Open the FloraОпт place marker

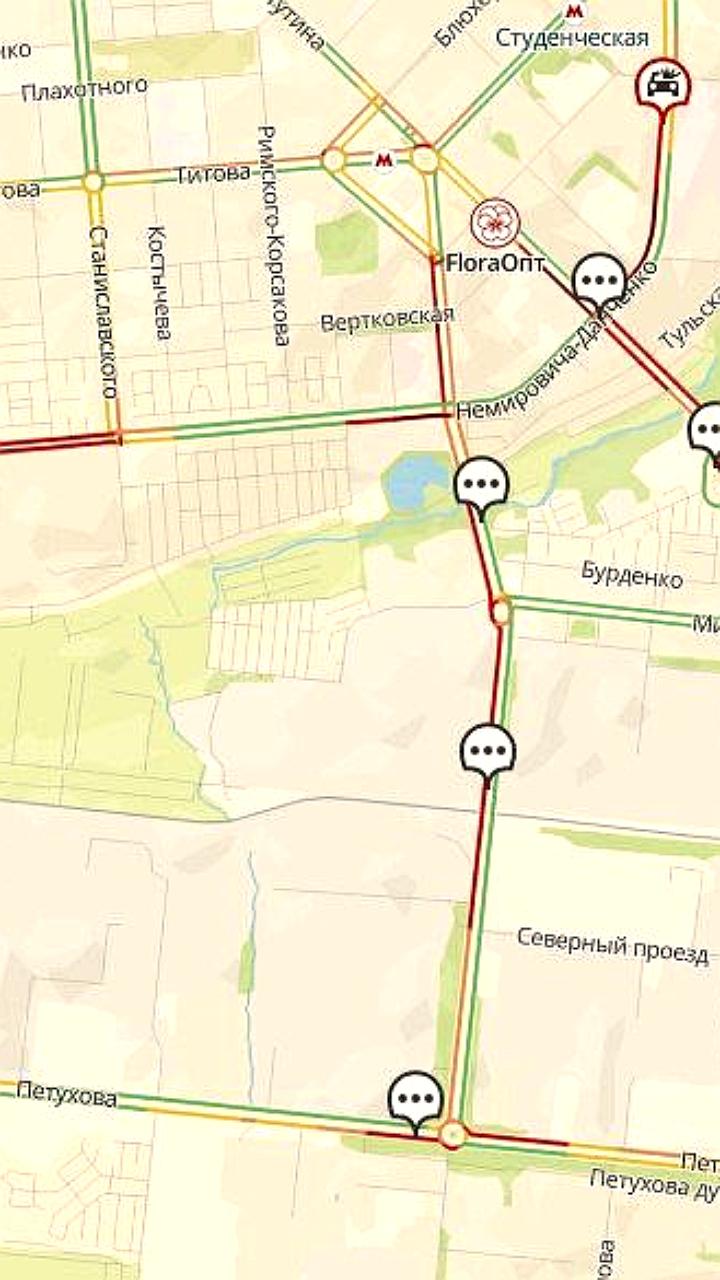click(x=492, y=222)
